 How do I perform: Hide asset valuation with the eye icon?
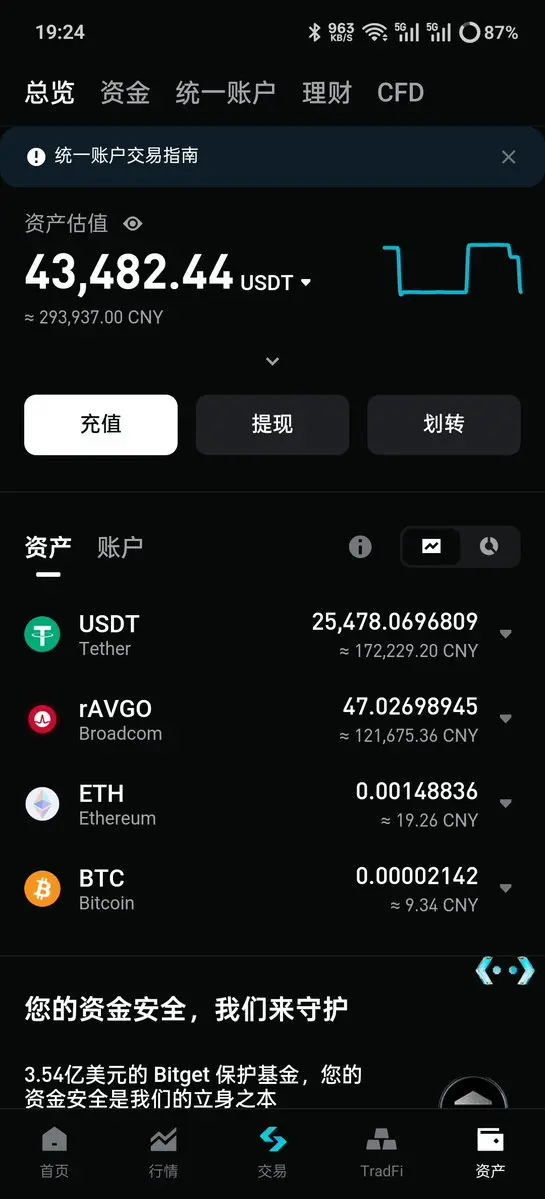(x=133, y=224)
